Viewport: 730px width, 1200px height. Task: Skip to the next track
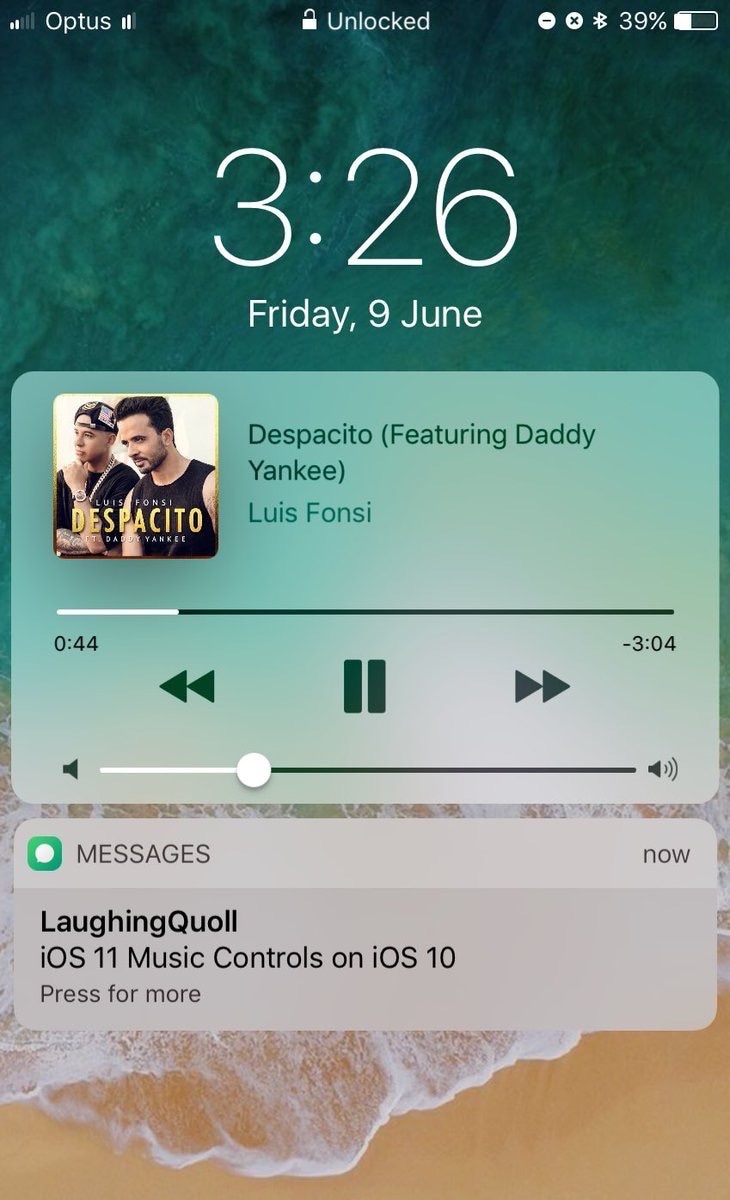pyautogui.click(x=542, y=686)
